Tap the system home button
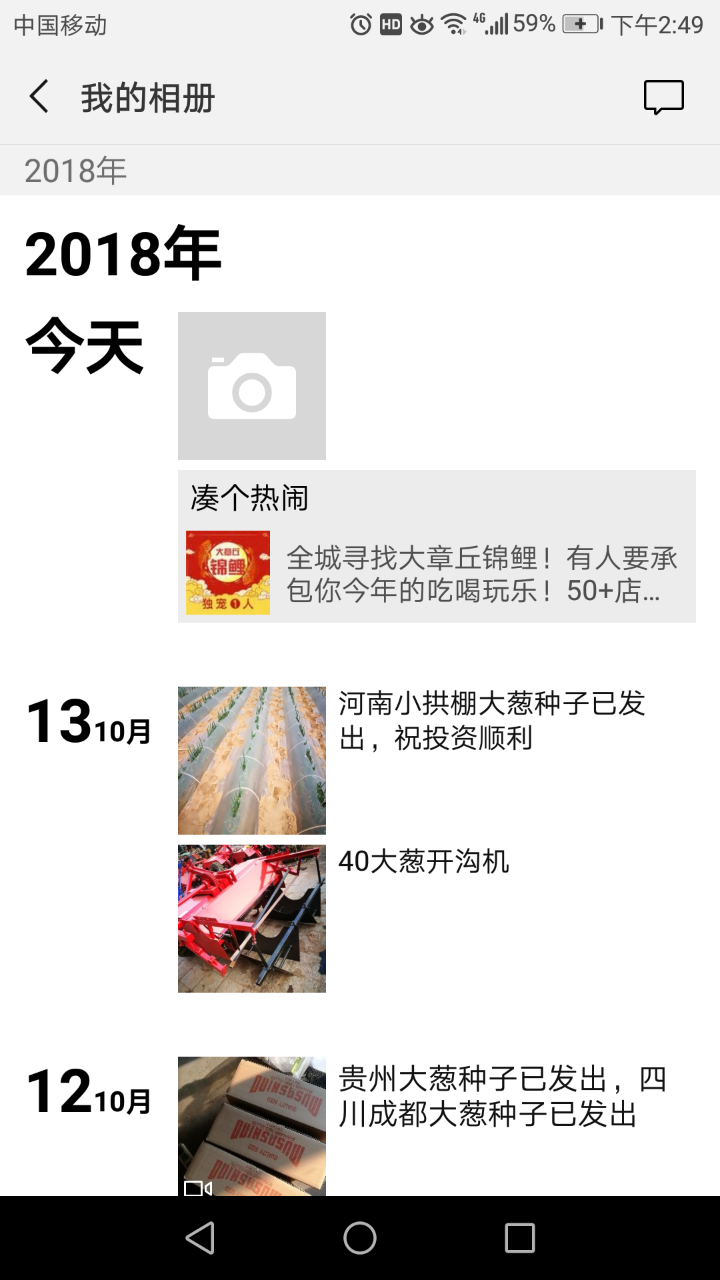Viewport: 720px width, 1280px height. coord(360,1238)
